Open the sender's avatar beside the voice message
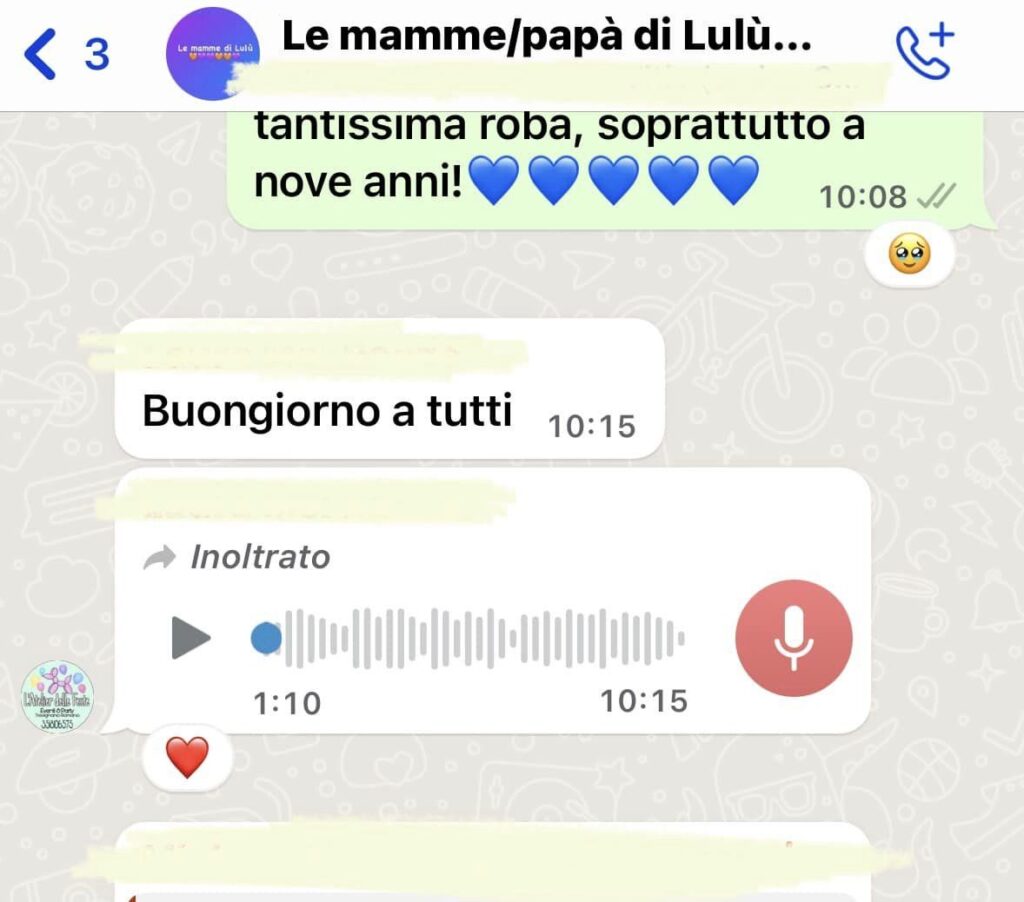 [58, 697]
